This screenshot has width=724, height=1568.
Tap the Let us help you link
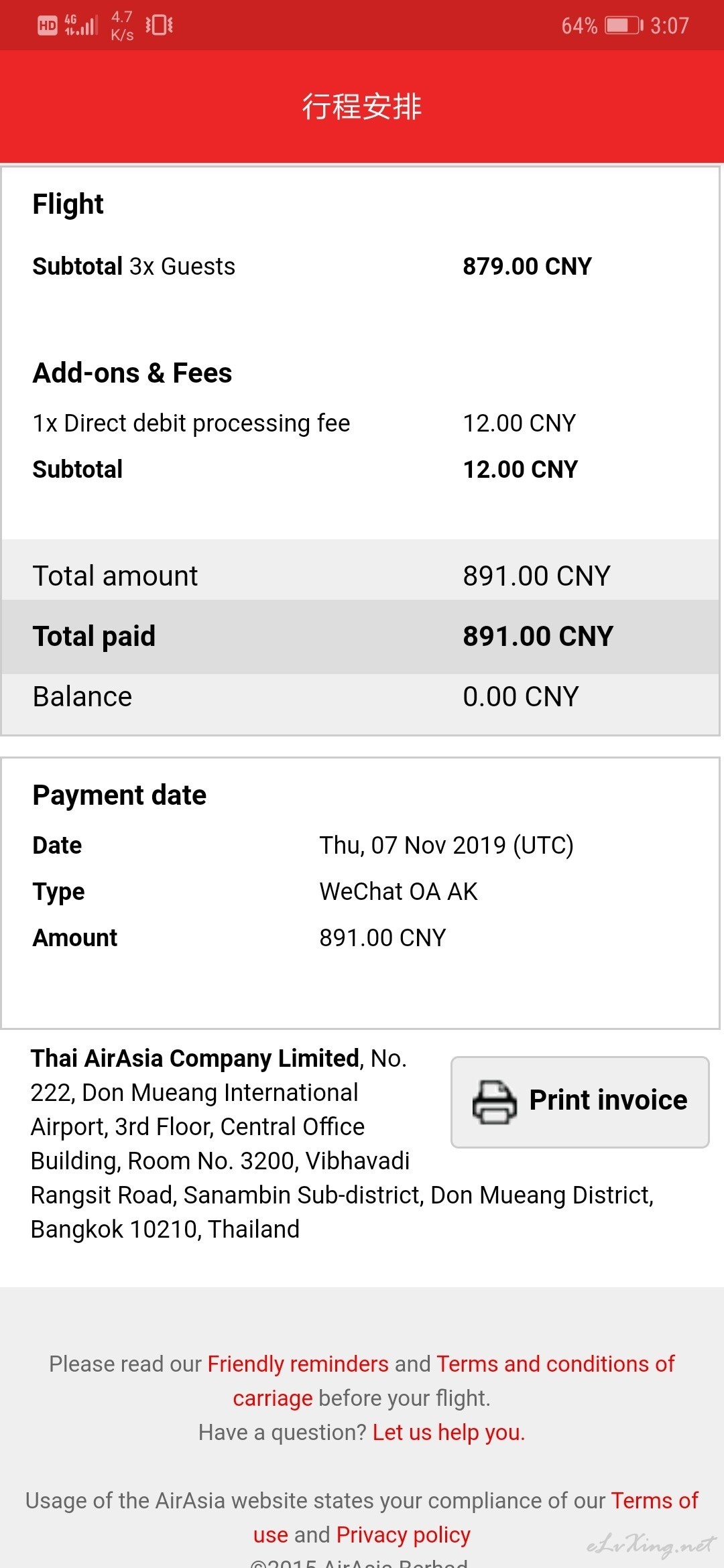[x=448, y=1432]
